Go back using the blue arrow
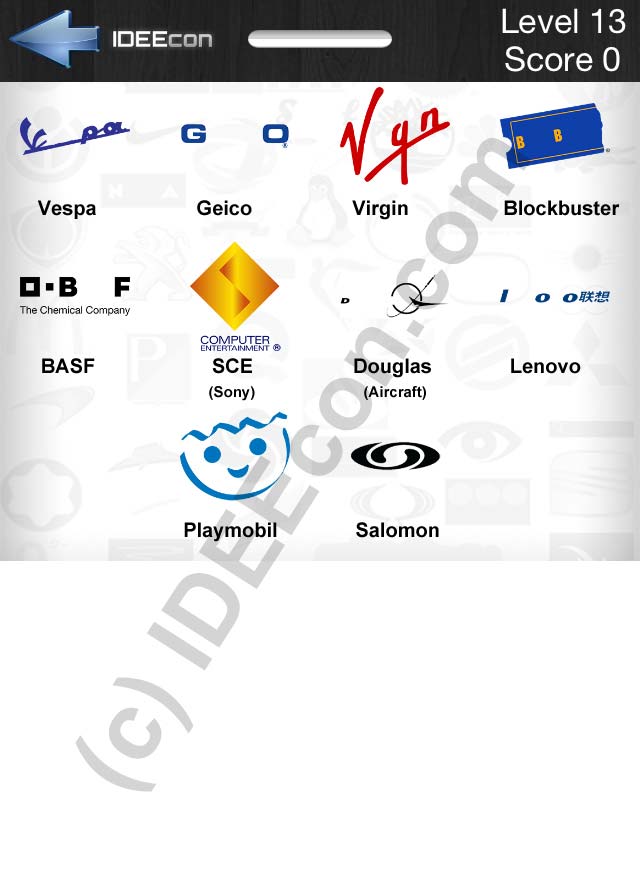The image size is (640, 890). tap(54, 39)
